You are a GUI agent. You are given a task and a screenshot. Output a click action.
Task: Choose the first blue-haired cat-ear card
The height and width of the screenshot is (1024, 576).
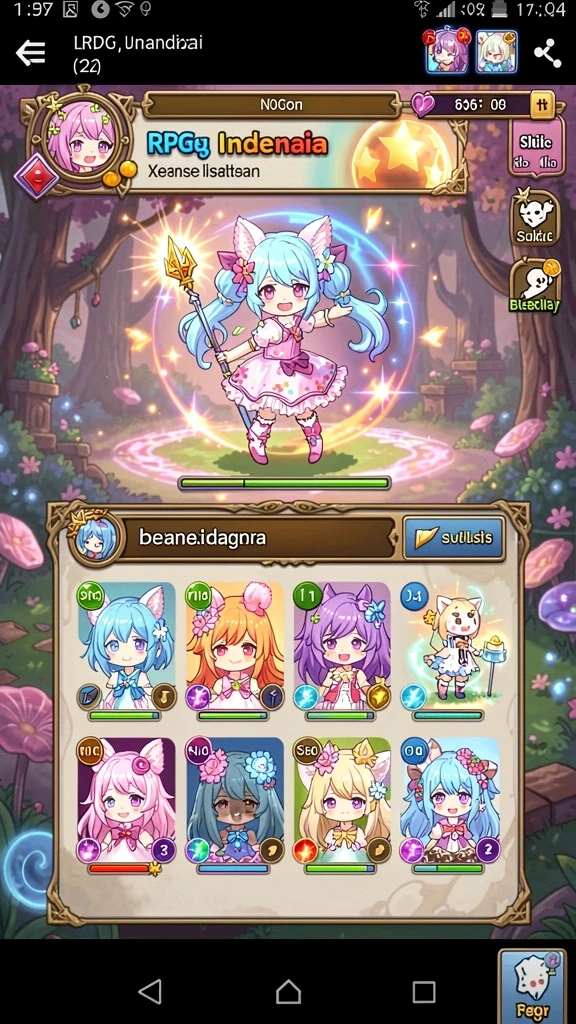(127, 652)
